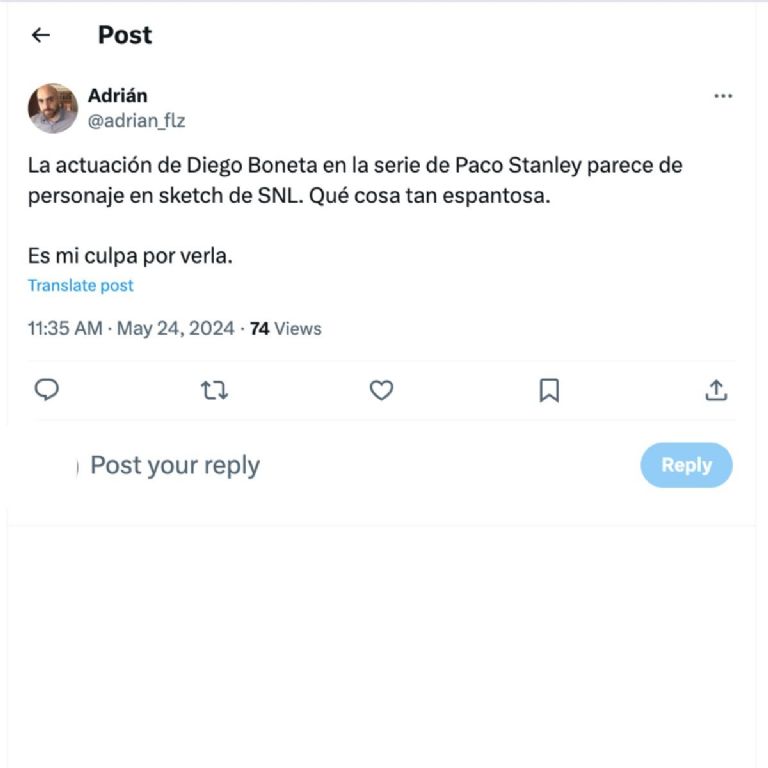Like Adrián's post
768x768 pixels.
tap(381, 390)
